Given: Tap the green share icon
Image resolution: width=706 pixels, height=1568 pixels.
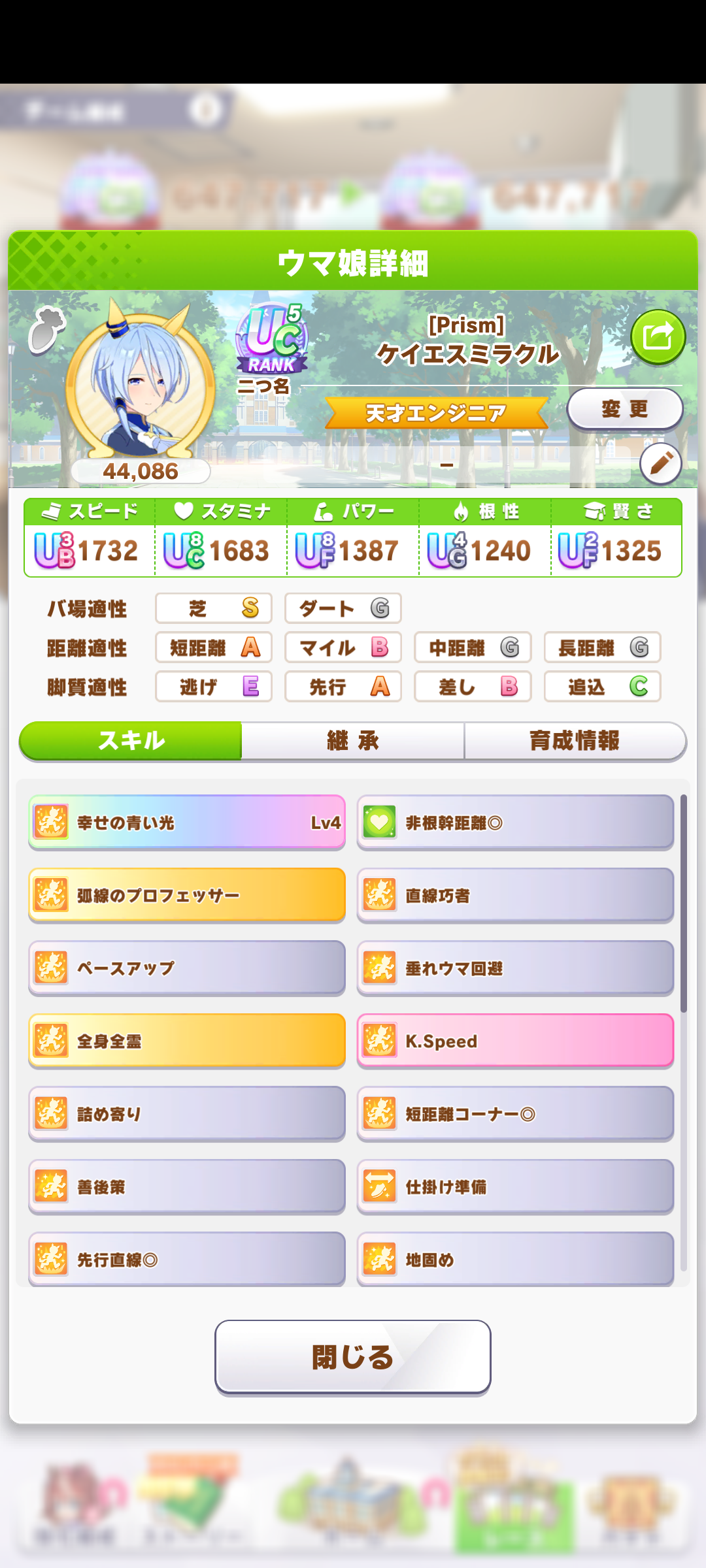Looking at the screenshot, I should coord(658,337).
